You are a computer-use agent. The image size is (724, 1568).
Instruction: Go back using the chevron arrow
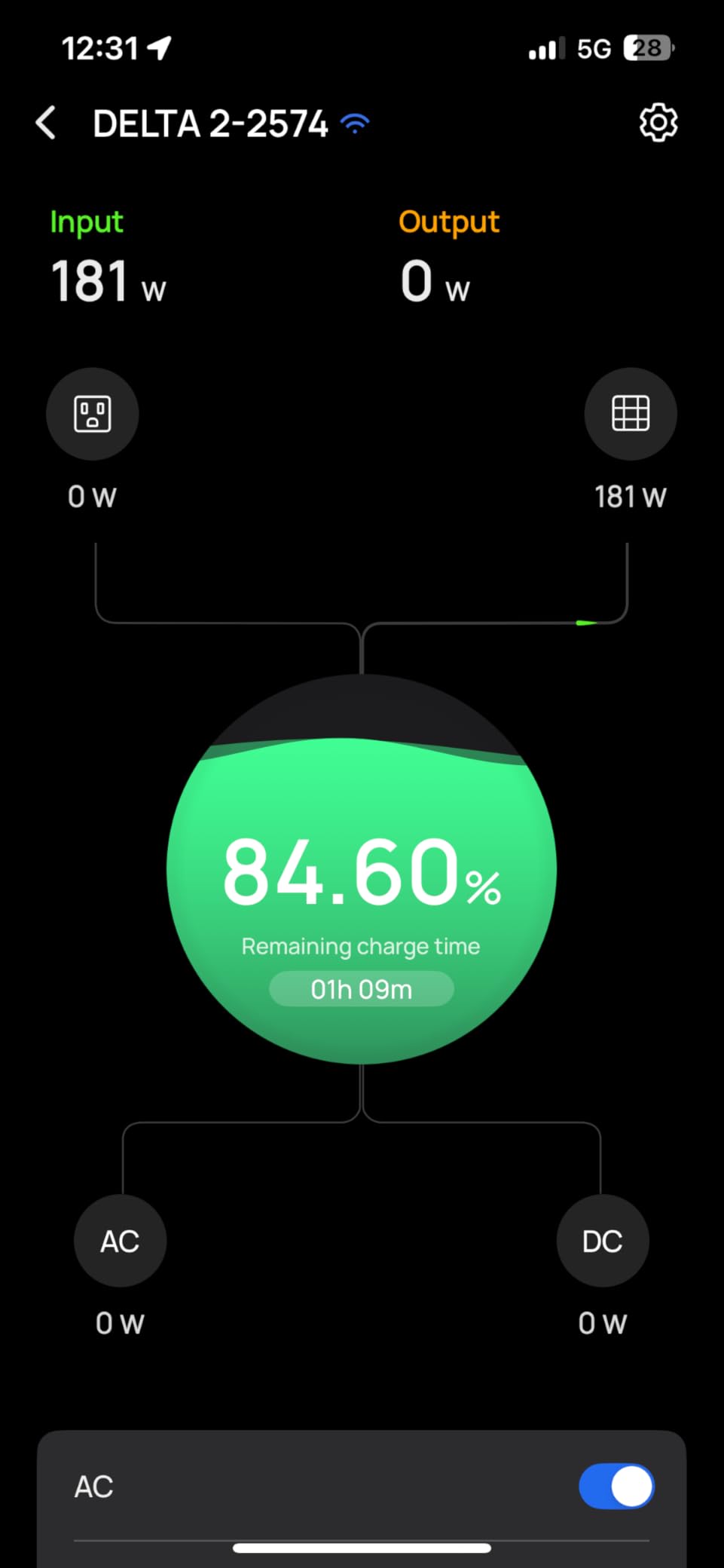pyautogui.click(x=46, y=123)
